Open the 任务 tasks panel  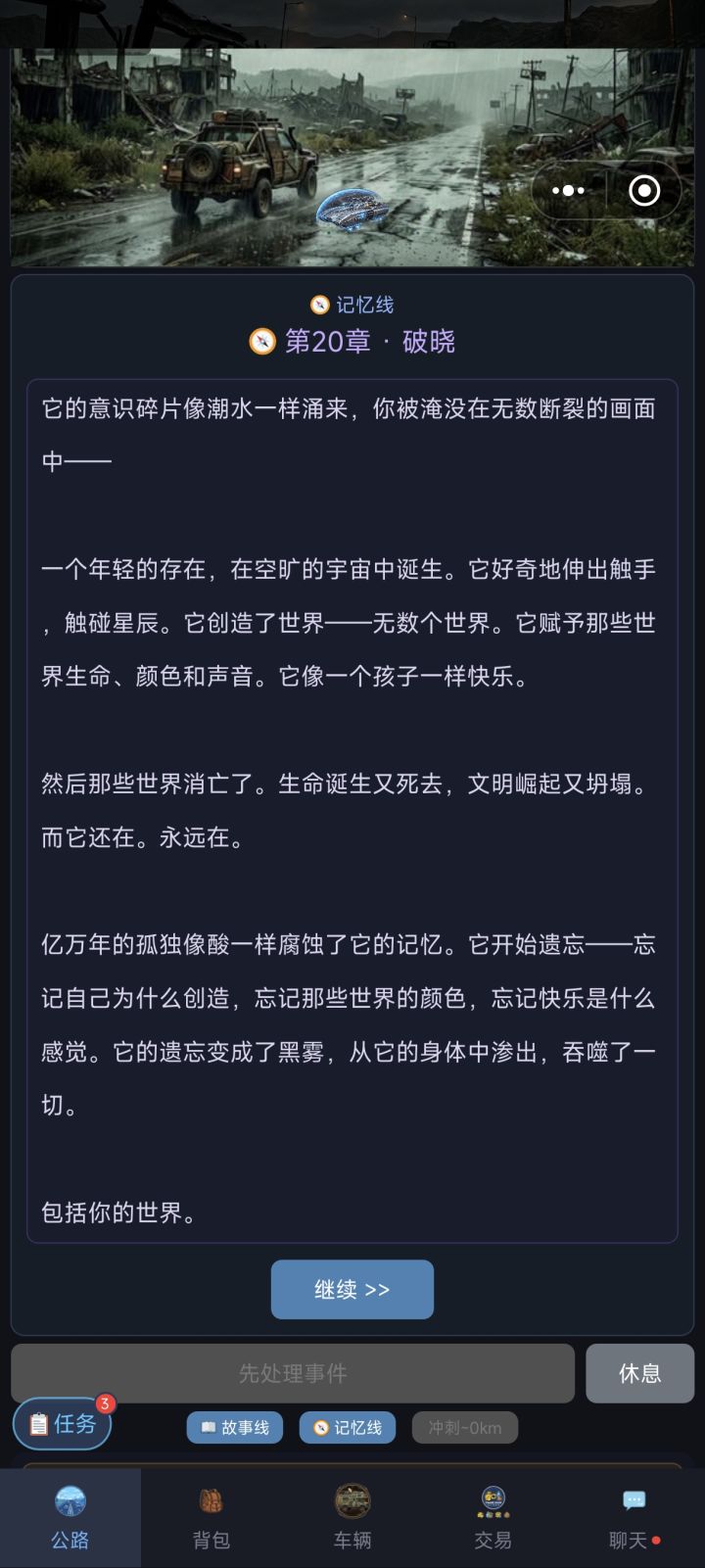(x=64, y=1423)
